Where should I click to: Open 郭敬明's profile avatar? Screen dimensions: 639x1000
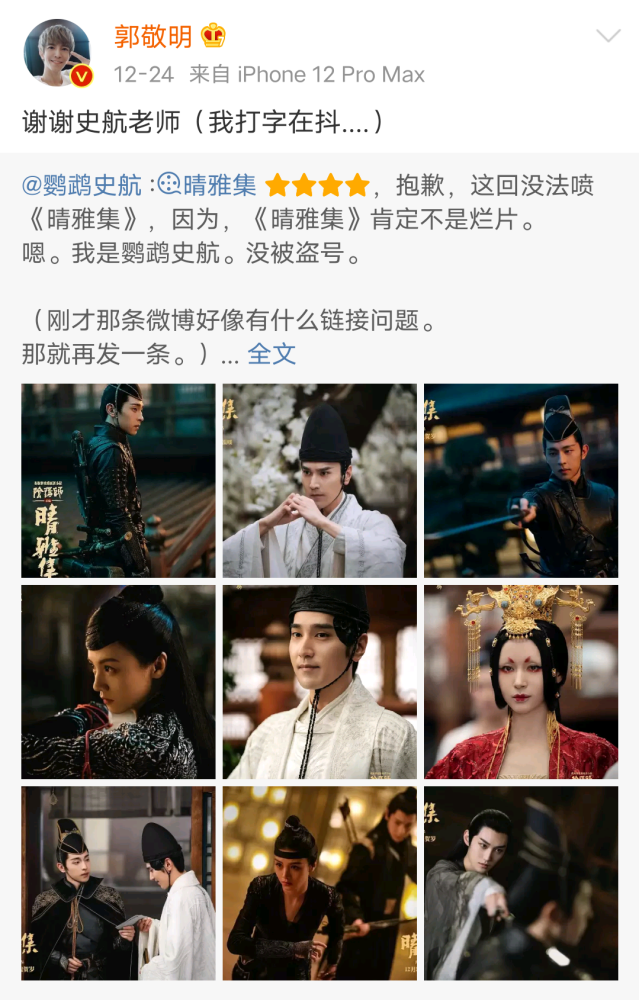tap(57, 53)
